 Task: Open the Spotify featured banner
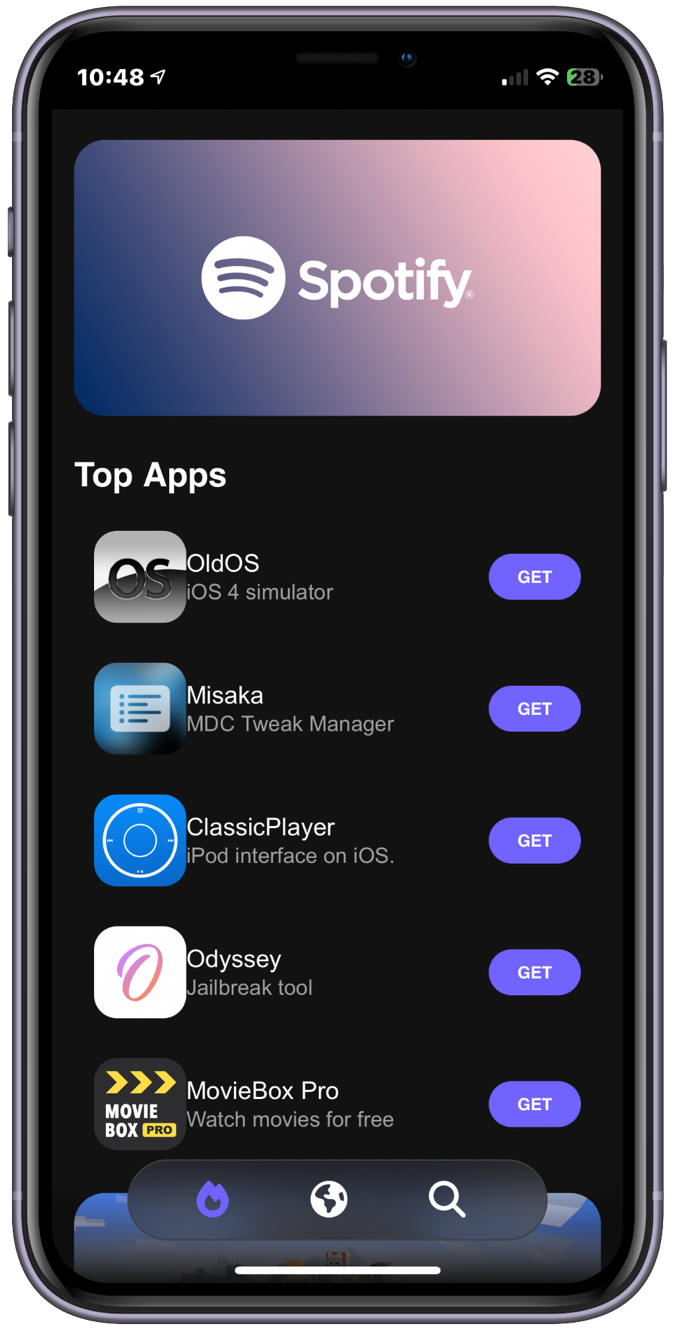(x=337, y=277)
